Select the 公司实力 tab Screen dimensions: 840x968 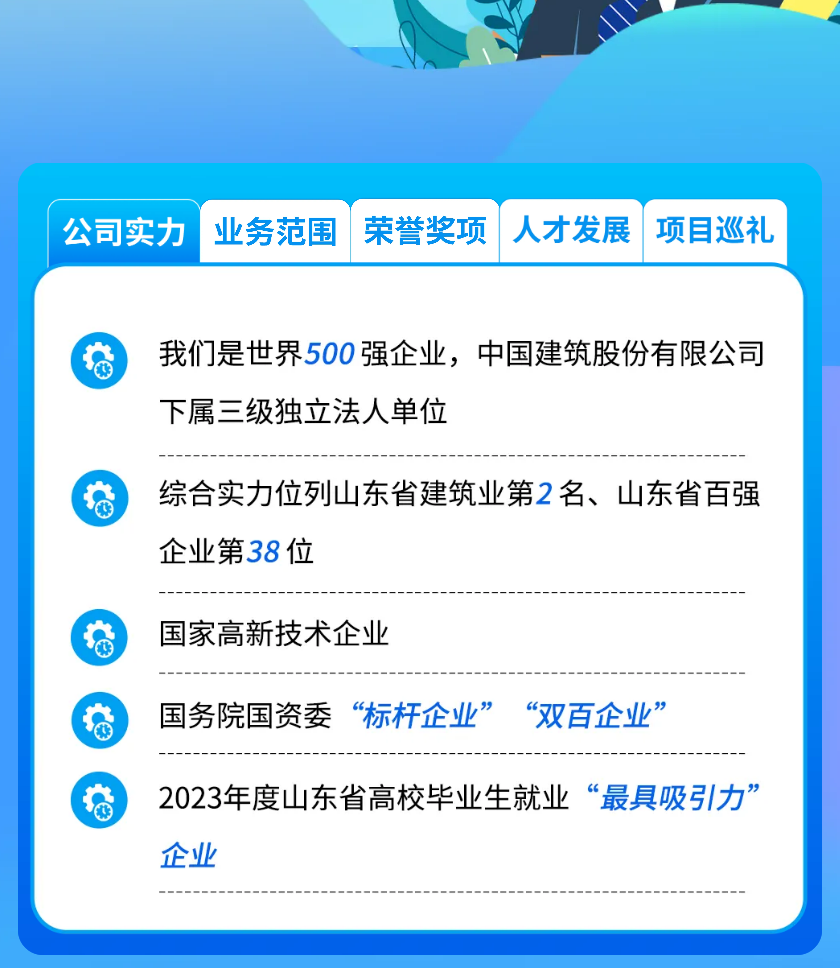pyautogui.click(x=124, y=232)
